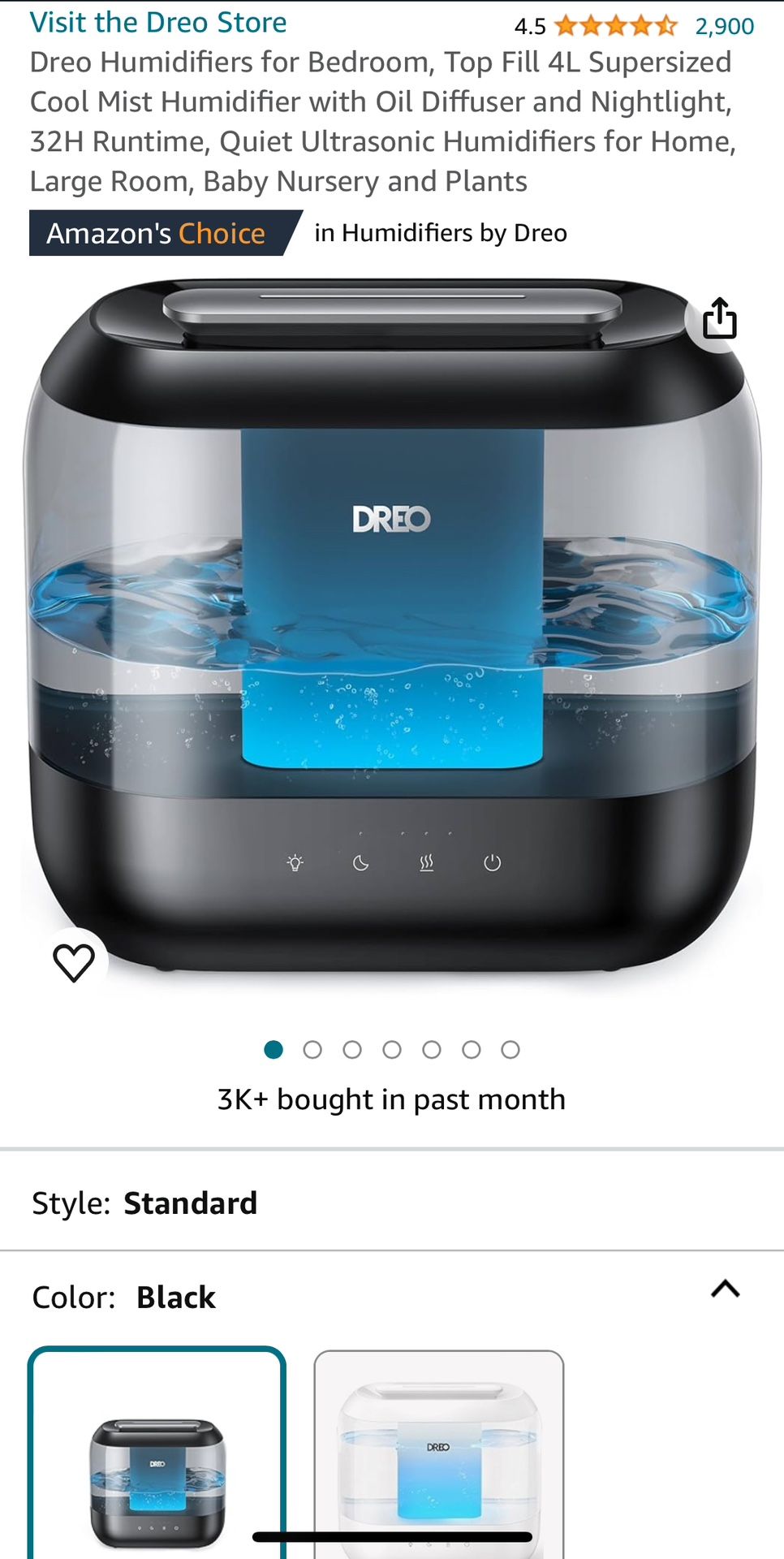
Task: Add humidifier to wish list heart
Action: point(74,962)
